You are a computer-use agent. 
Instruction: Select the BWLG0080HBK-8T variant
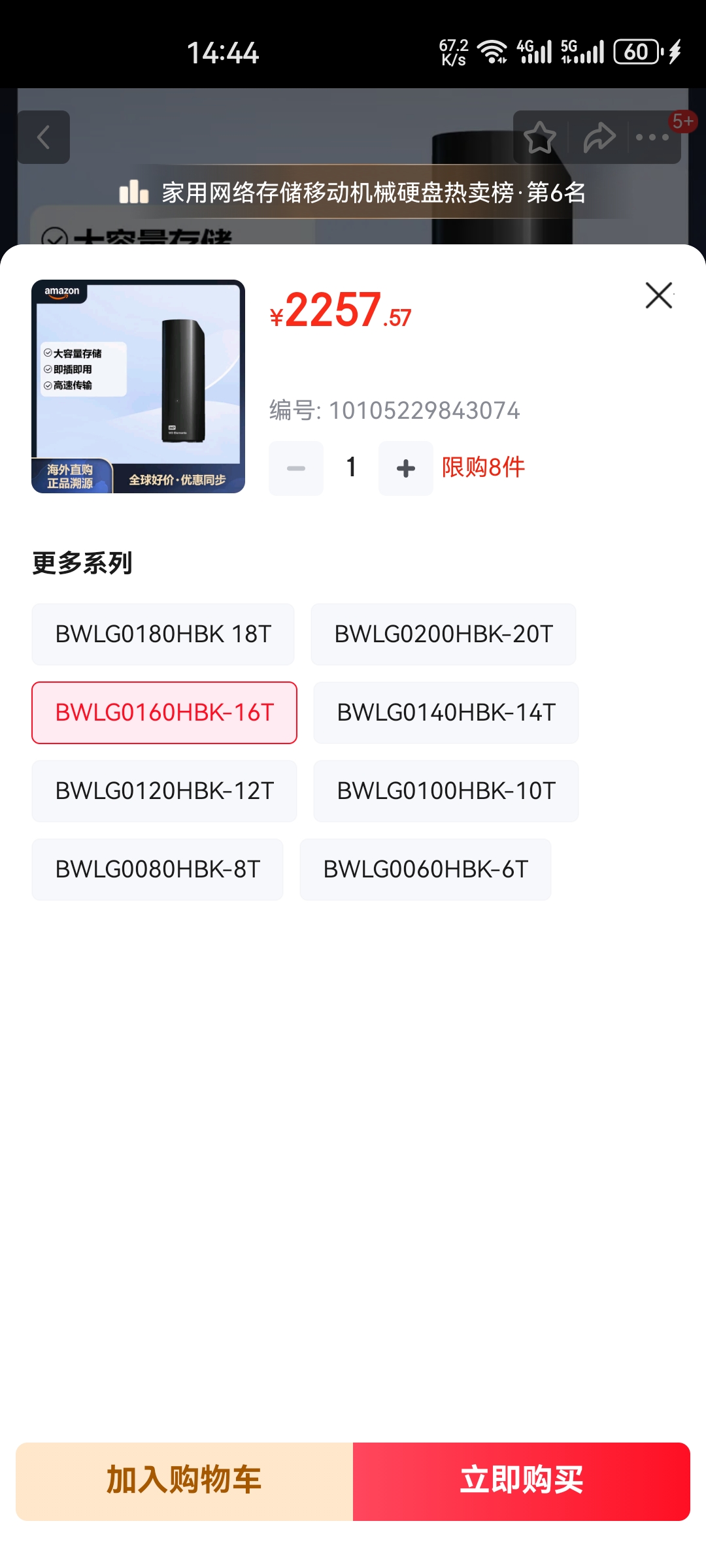[x=157, y=870]
